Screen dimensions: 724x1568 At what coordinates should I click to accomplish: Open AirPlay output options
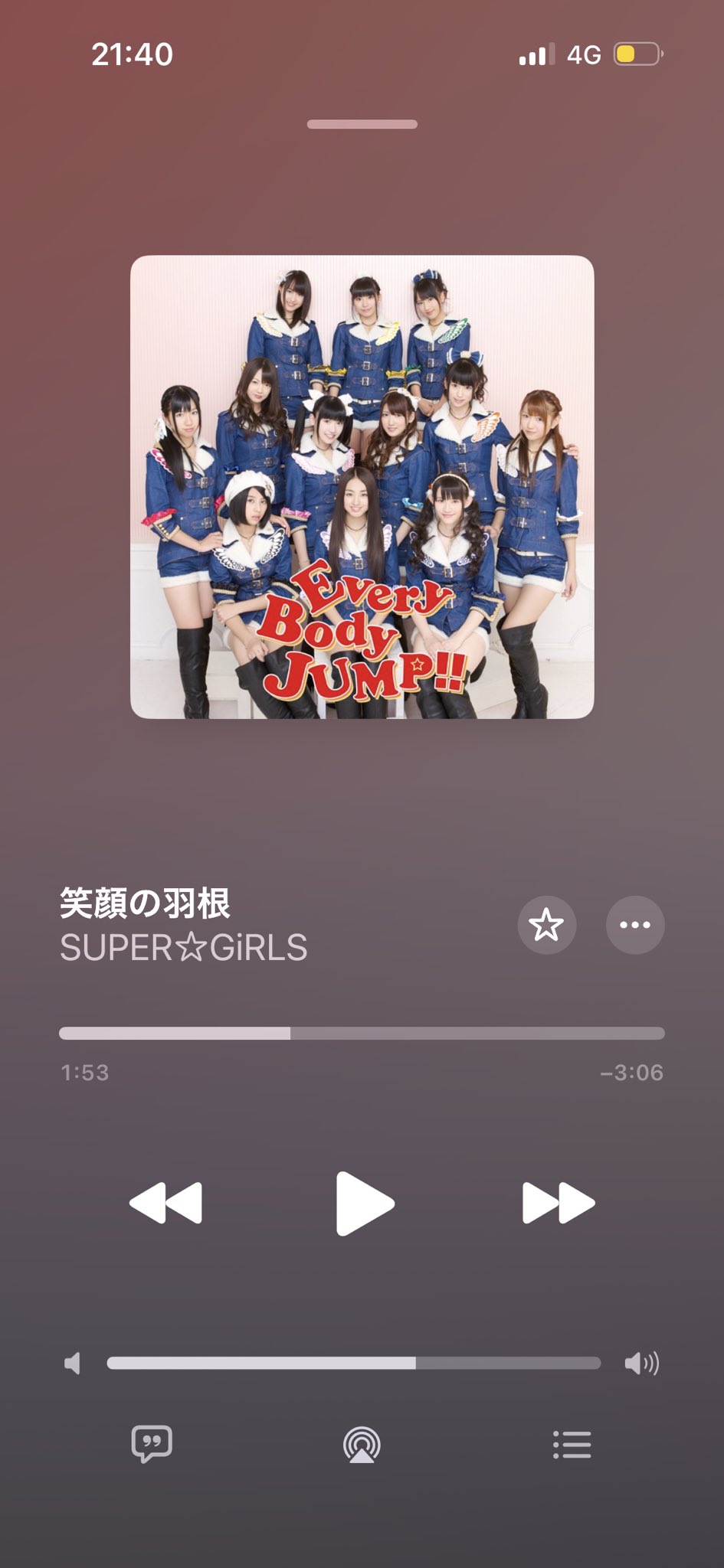pos(362,1445)
